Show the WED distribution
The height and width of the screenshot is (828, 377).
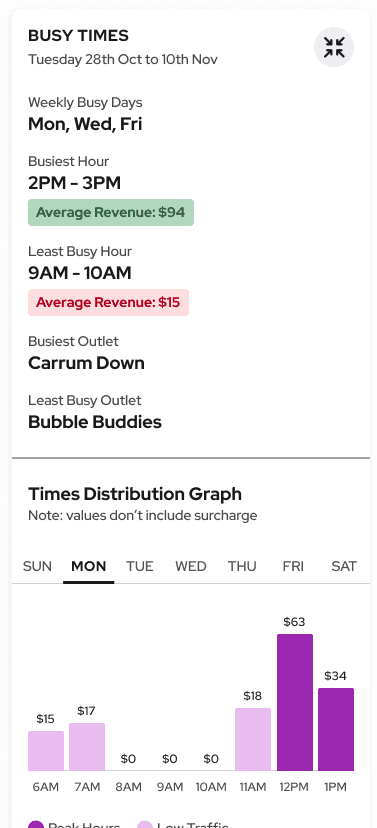pyautogui.click(x=191, y=567)
